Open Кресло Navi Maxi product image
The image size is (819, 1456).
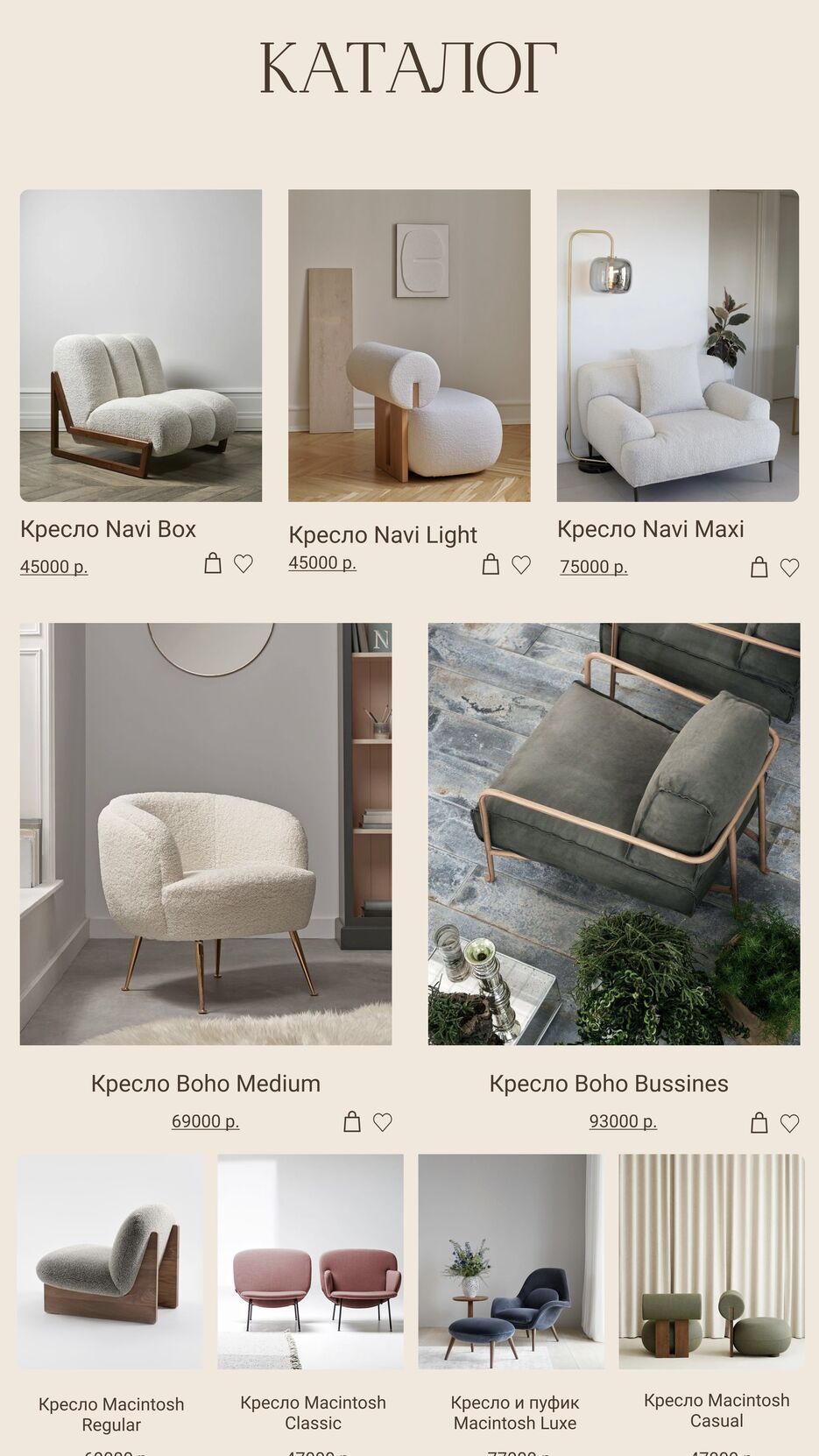[677, 345]
